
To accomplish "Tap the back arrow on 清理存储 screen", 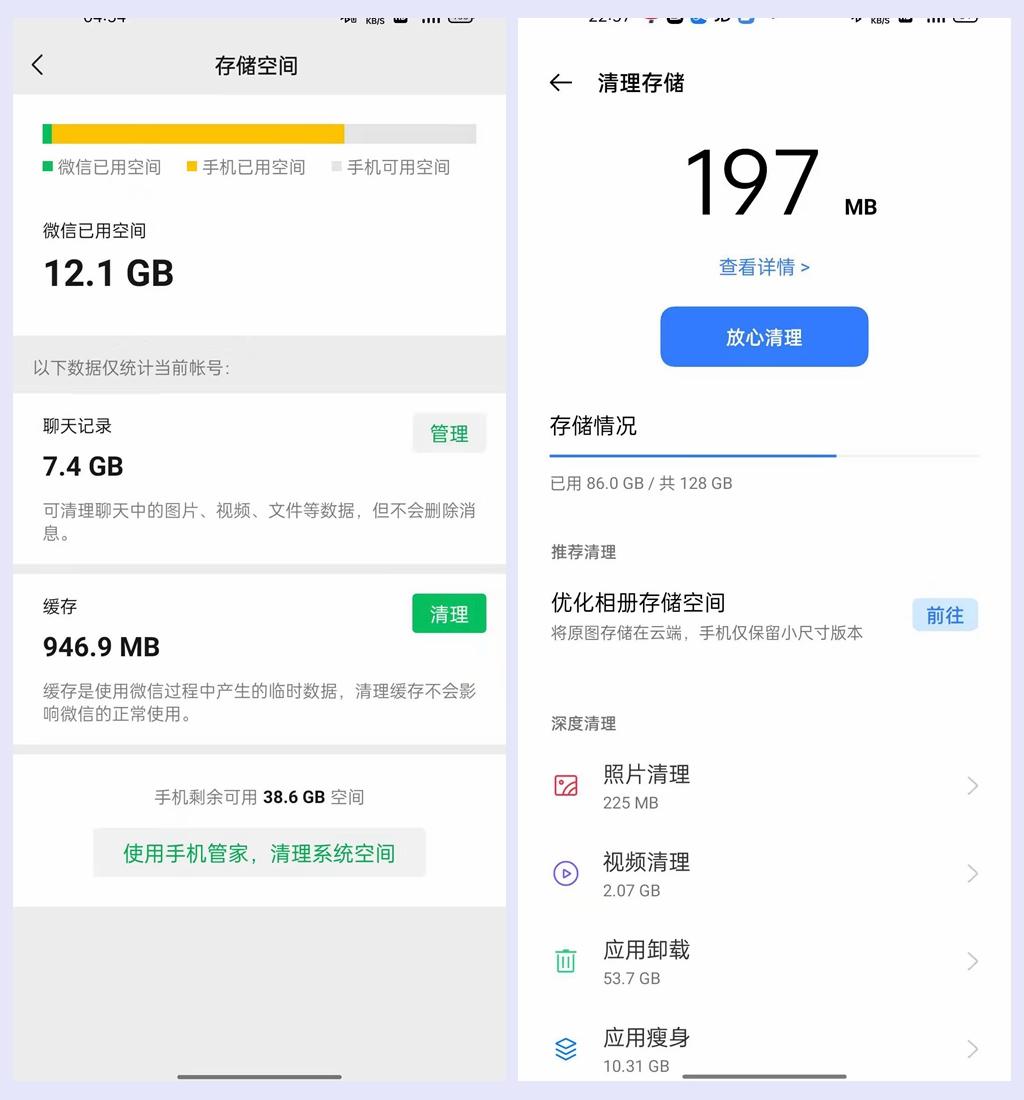I will tap(561, 84).
